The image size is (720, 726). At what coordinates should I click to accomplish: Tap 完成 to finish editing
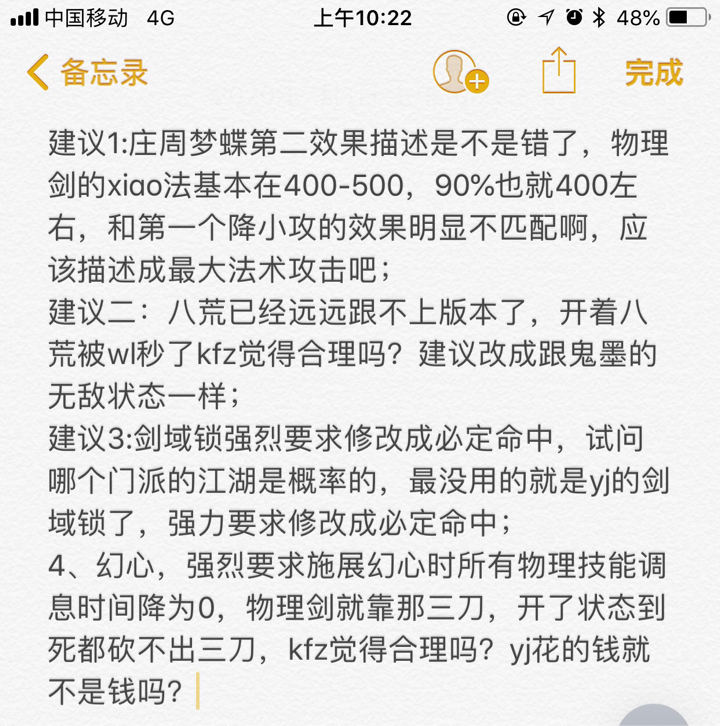point(654,73)
